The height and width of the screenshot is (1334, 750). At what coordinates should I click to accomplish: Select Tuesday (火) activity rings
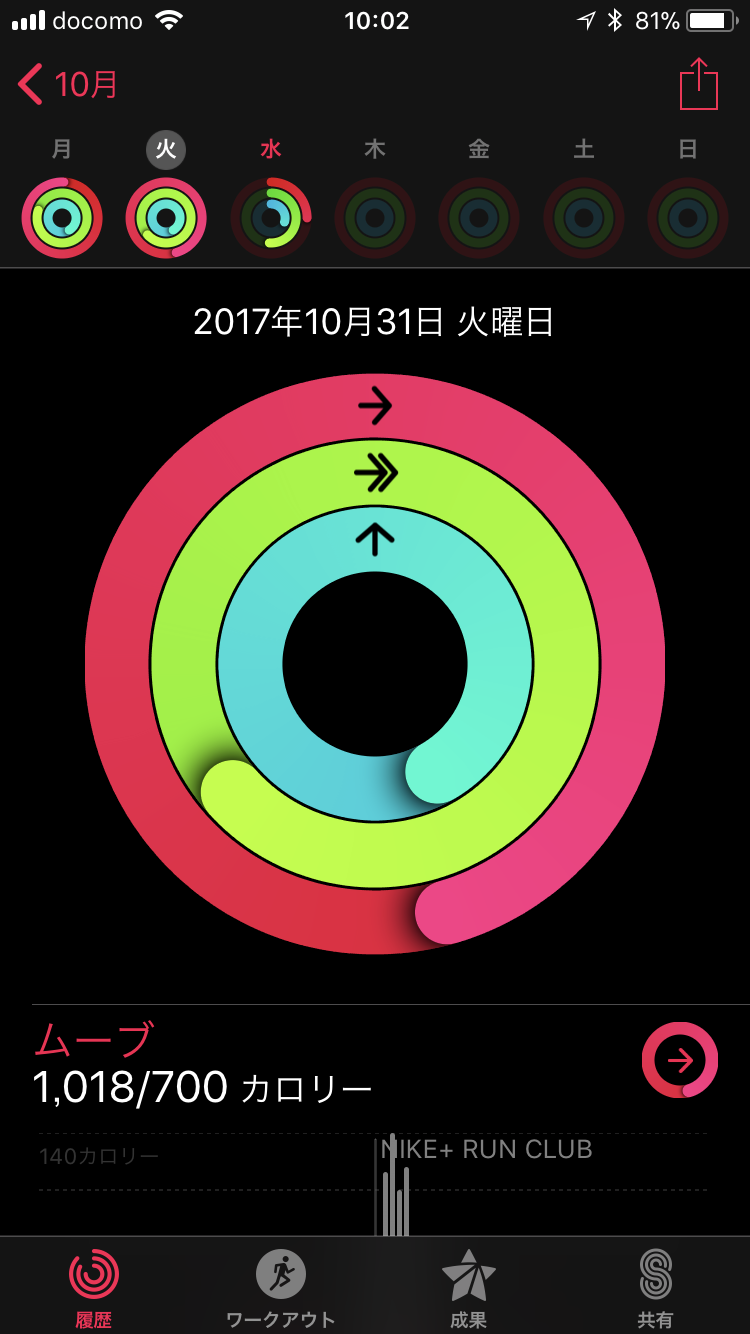[x=166, y=217]
